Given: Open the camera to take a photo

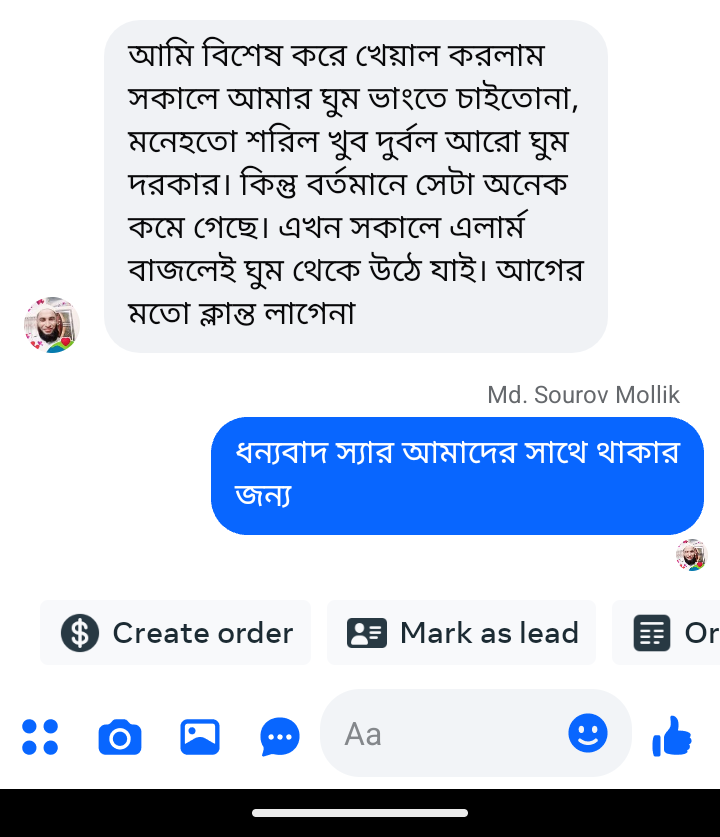Looking at the screenshot, I should (x=119, y=736).
